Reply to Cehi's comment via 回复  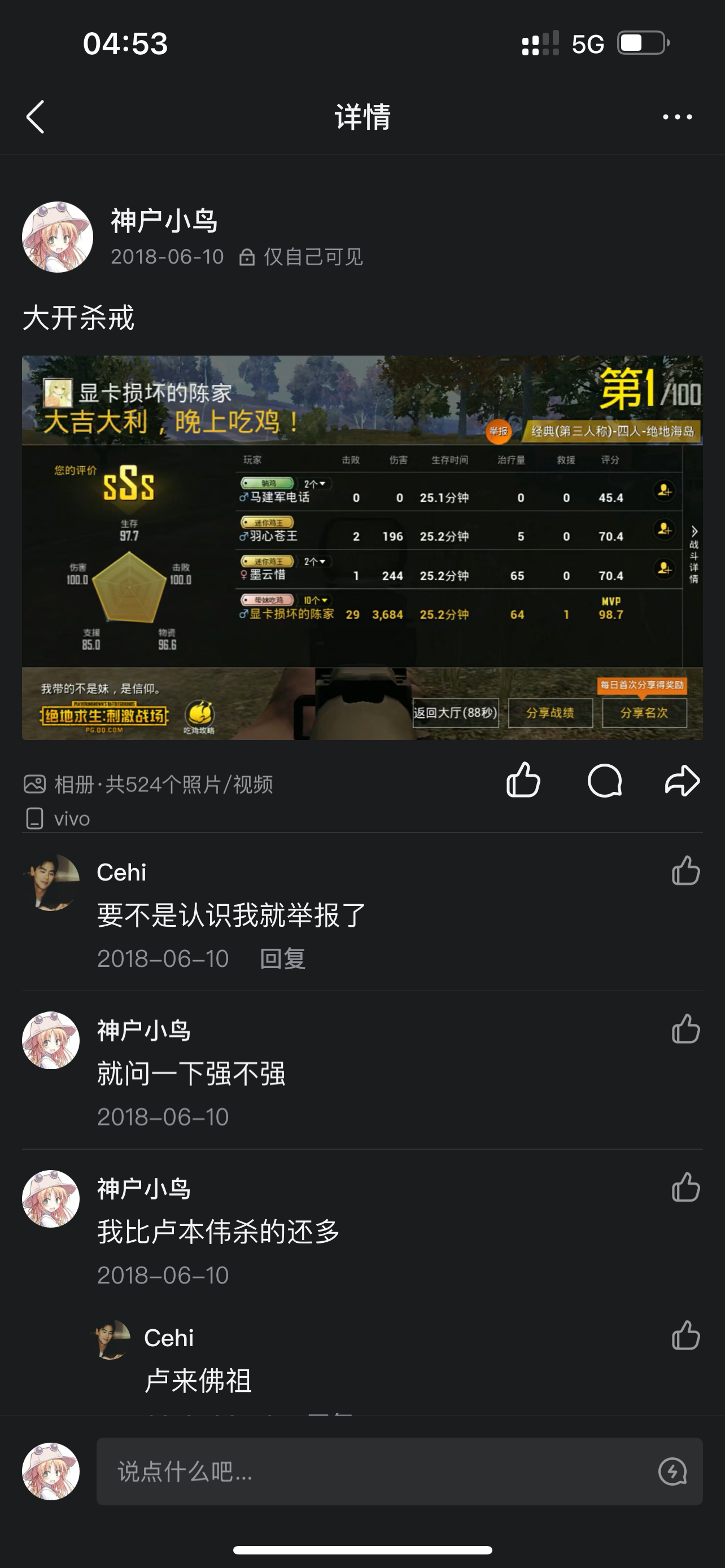point(282,959)
